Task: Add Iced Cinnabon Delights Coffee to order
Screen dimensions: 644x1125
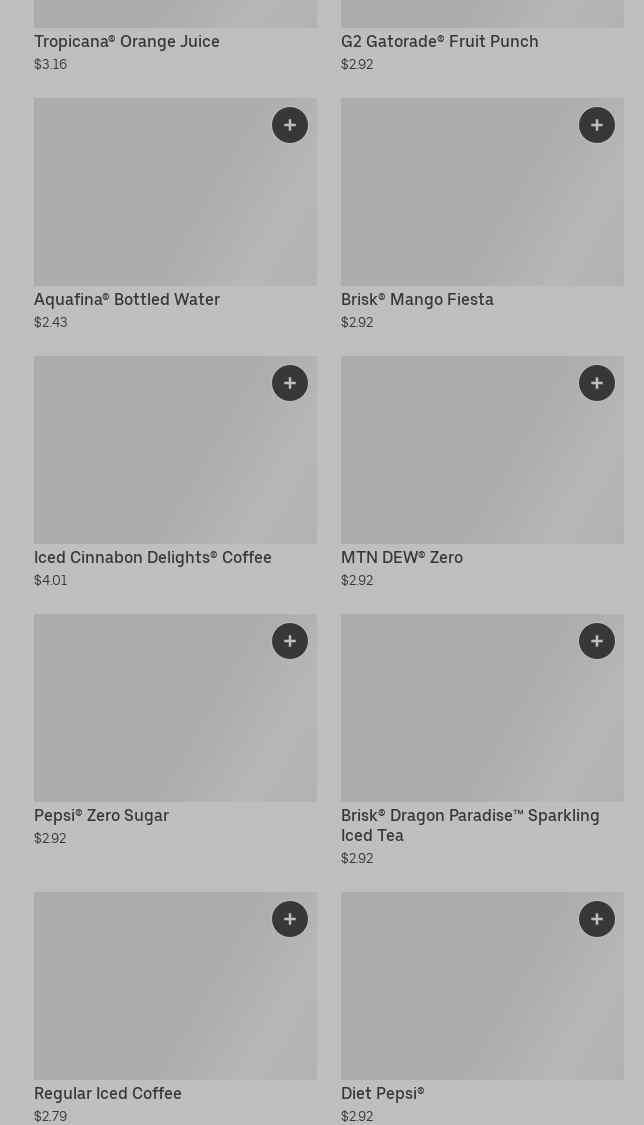Action: click(290, 383)
